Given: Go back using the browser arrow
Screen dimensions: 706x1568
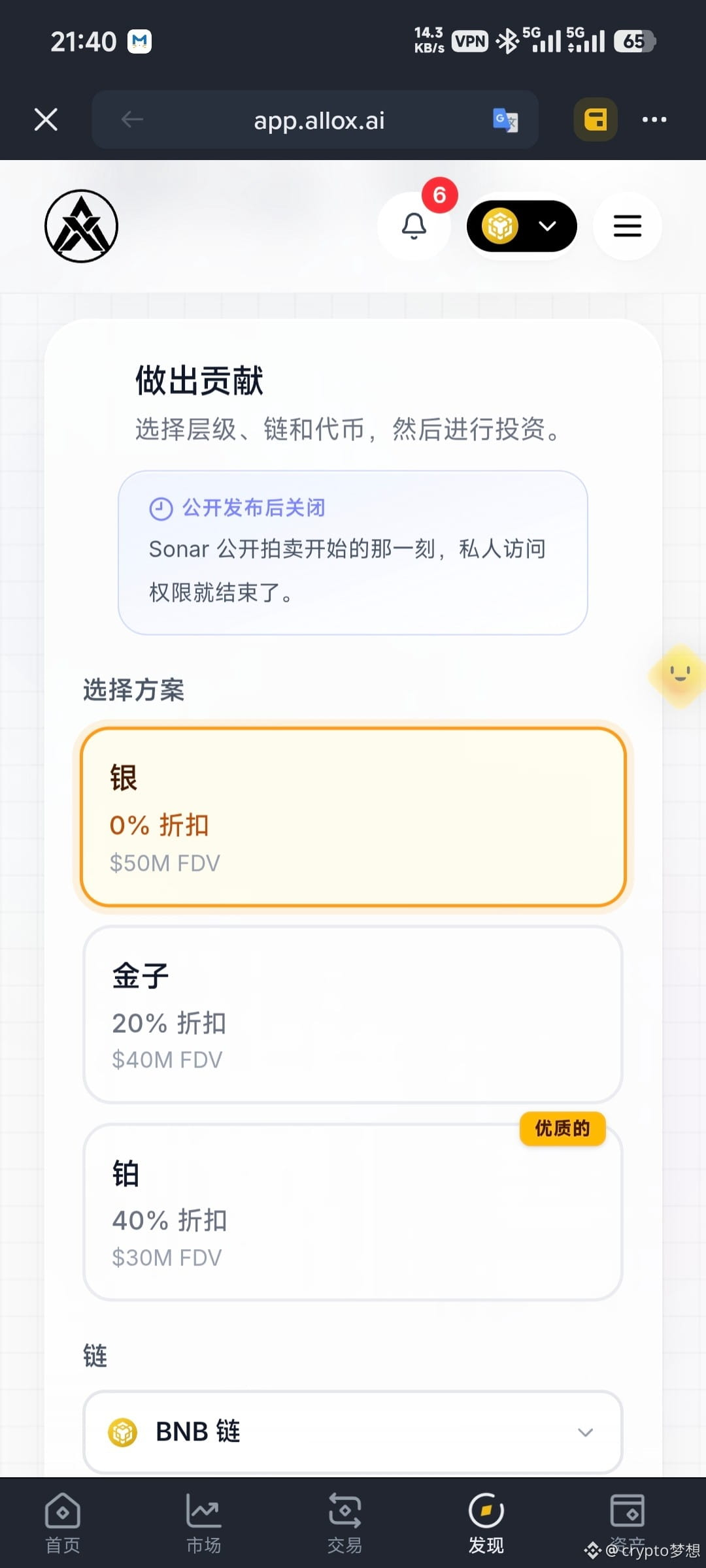Looking at the screenshot, I should 132,120.
